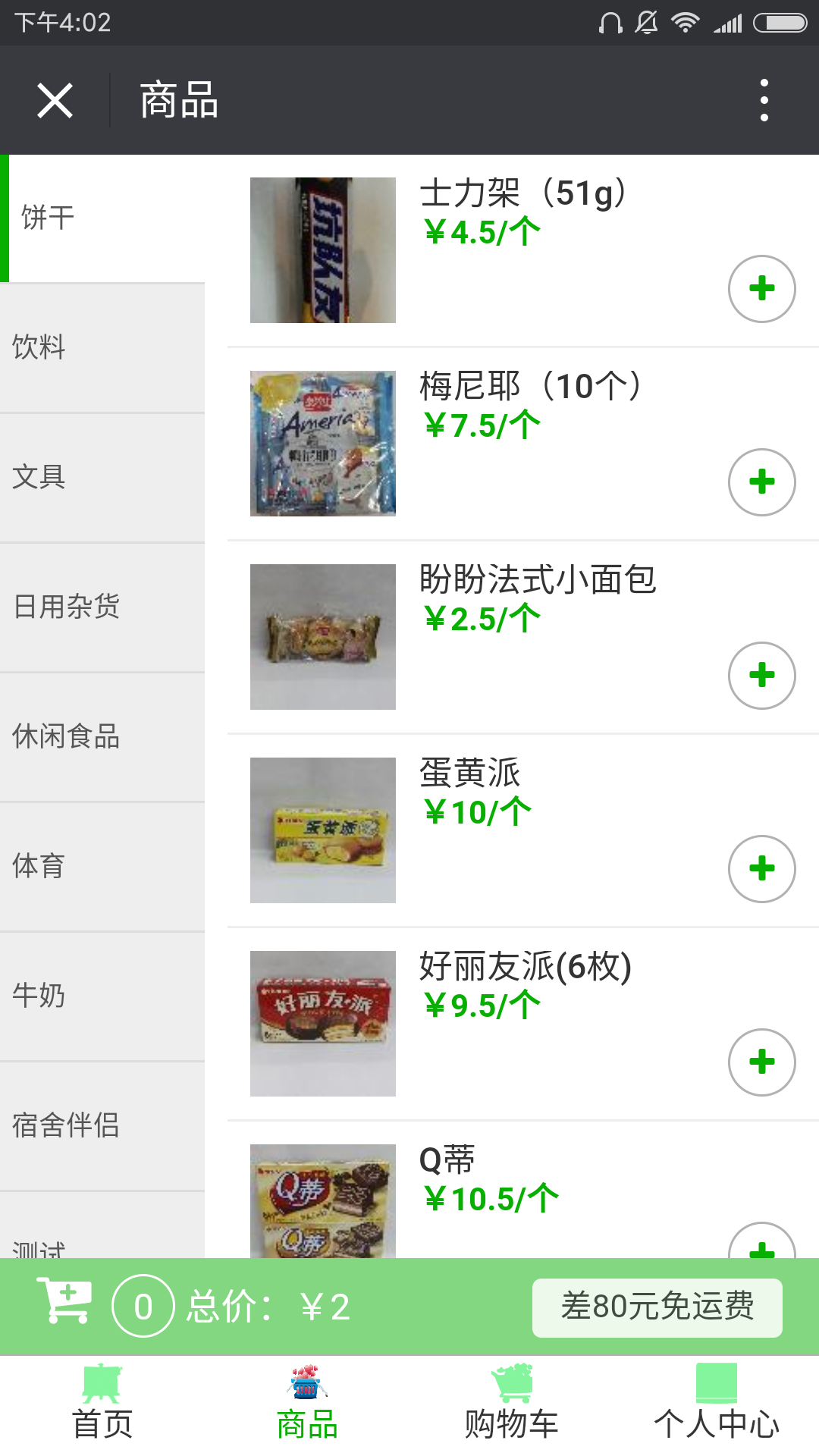Open the 日用杂货 category
819x1456 pixels.
pos(102,607)
